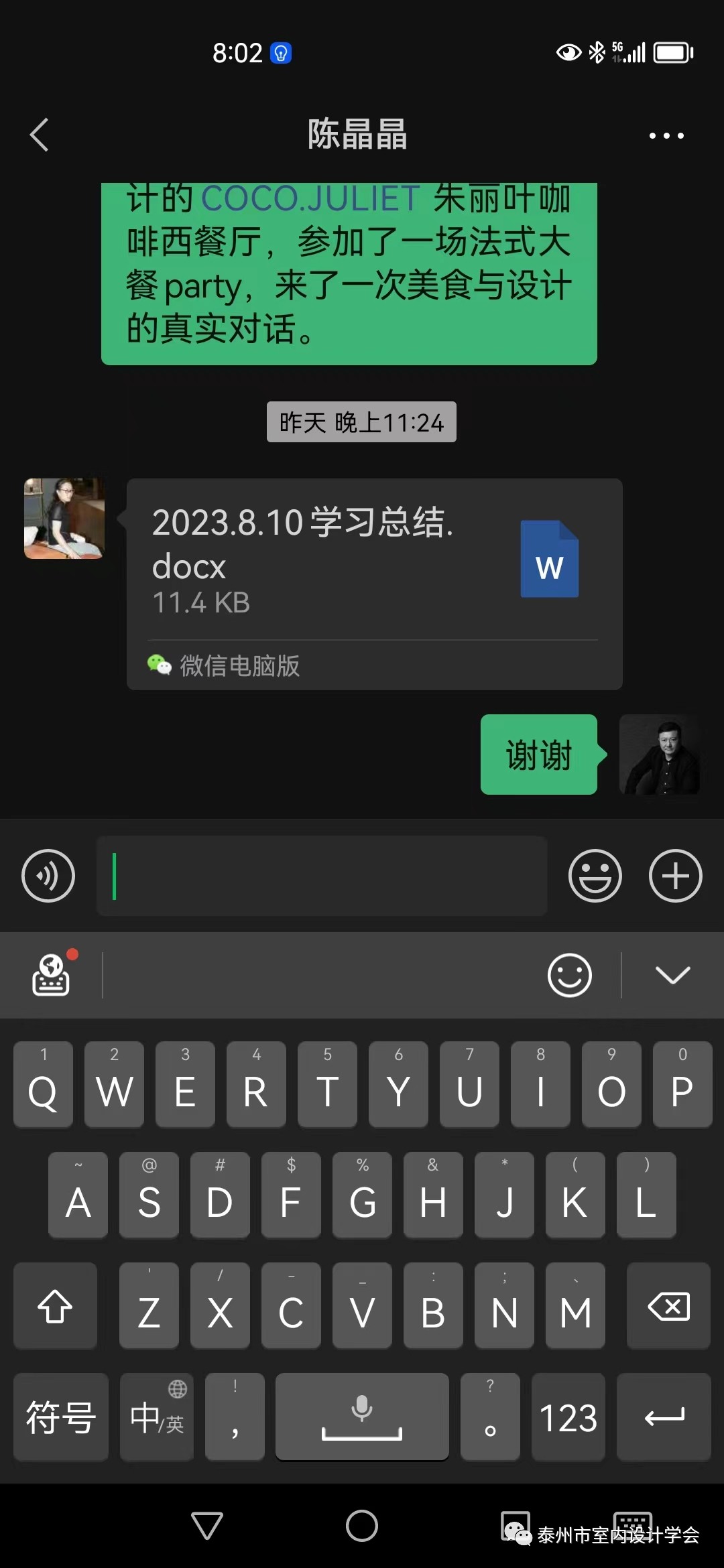The image size is (724, 1568).
Task: Open the 符号 symbols key
Action: coord(60,1417)
